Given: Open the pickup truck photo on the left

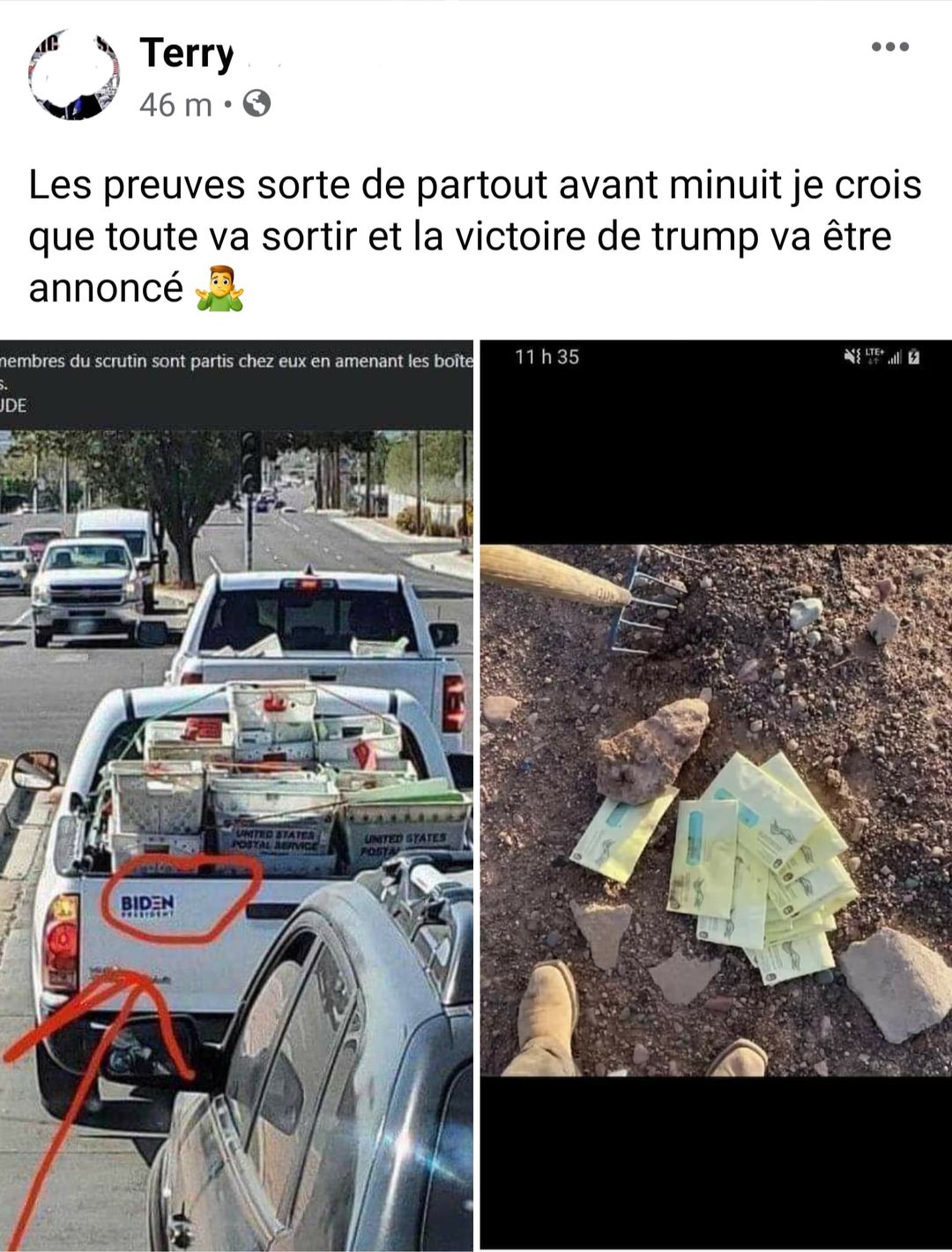Looking at the screenshot, I should coord(236,794).
